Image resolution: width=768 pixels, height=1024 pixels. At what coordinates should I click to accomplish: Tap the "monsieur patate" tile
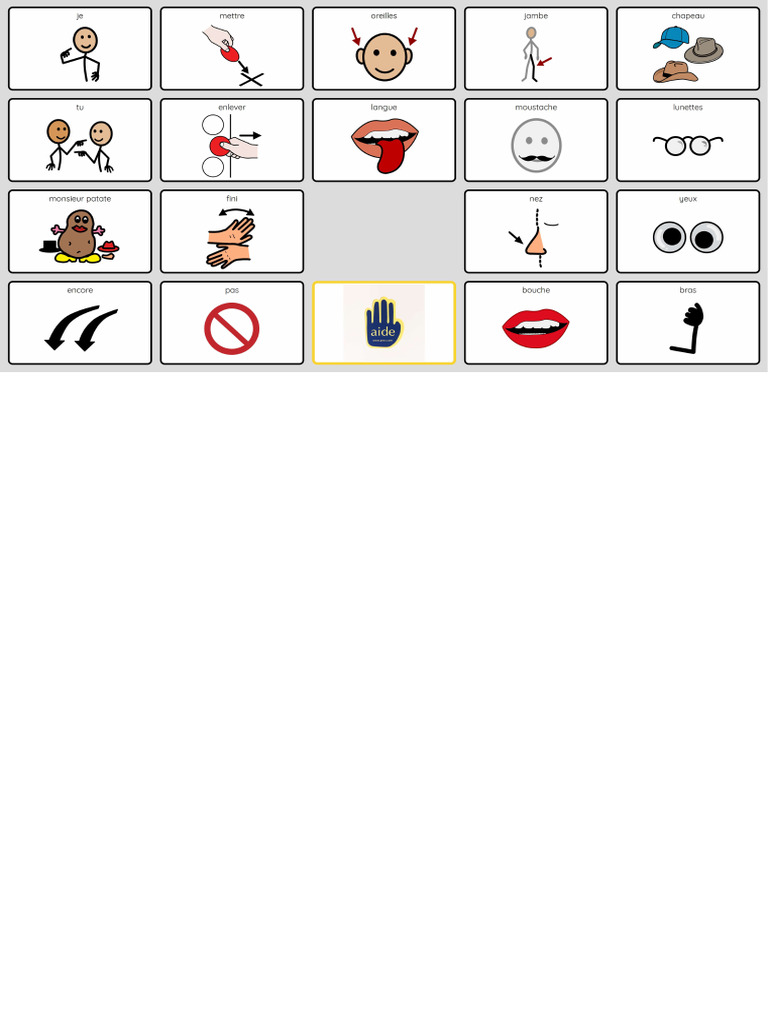pos(80,232)
